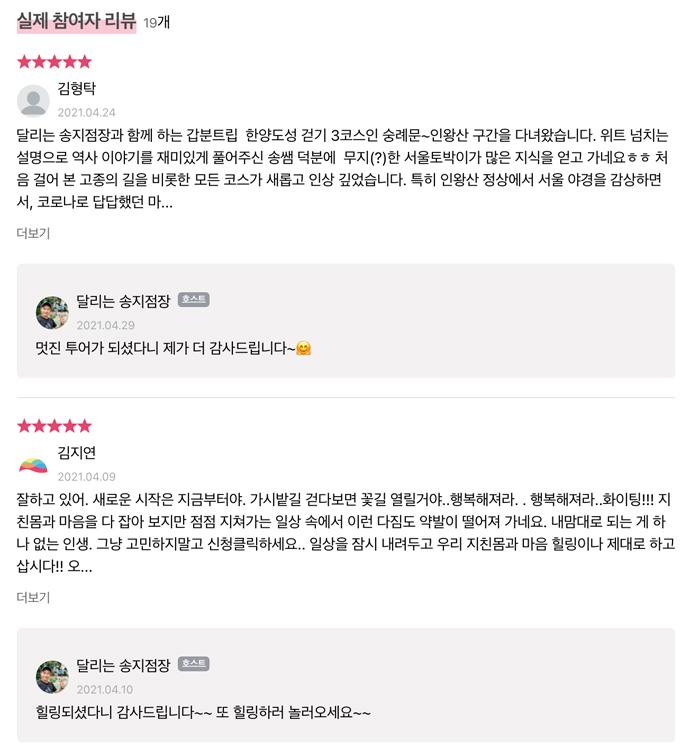The image size is (690, 756).
Task: Expand 김형탁's review with 더보기
Action: [x=33, y=233]
